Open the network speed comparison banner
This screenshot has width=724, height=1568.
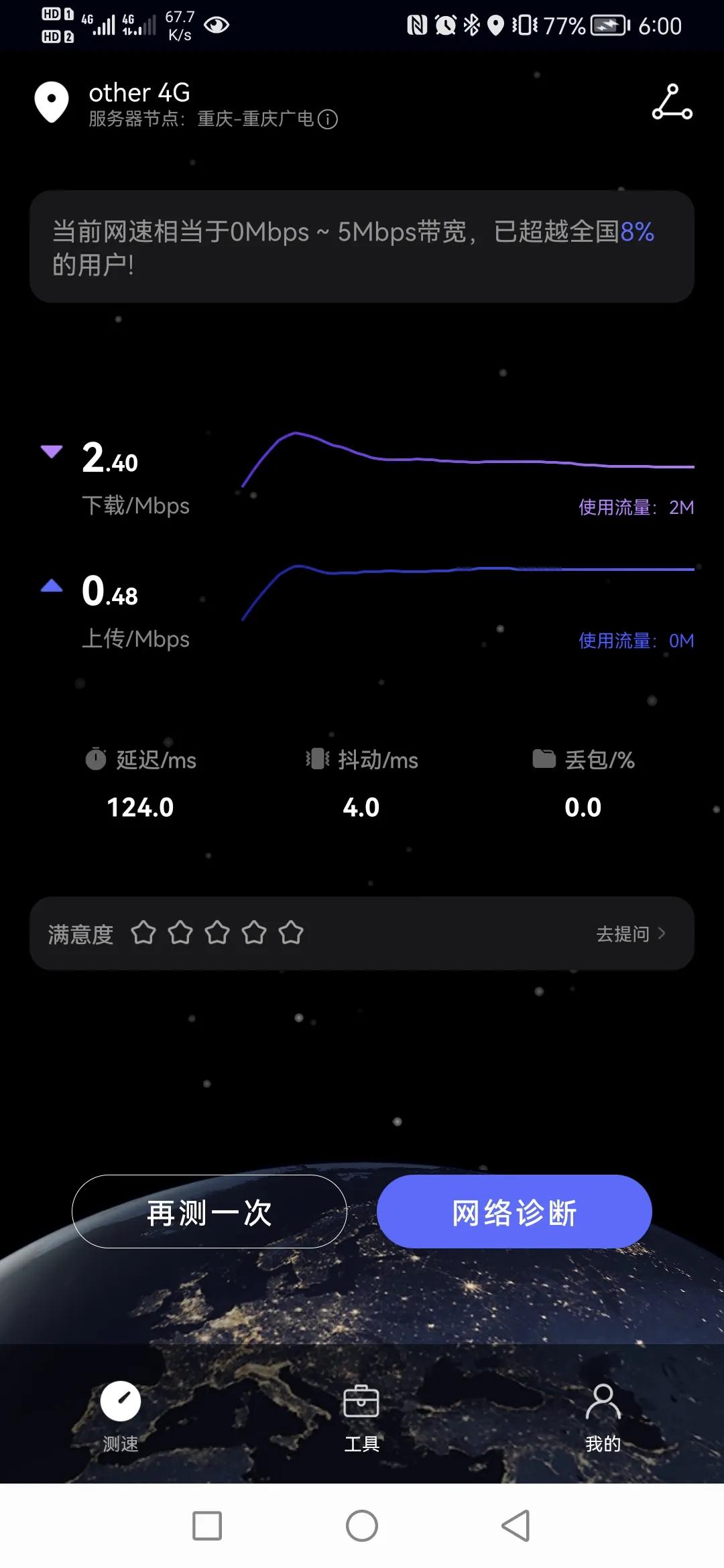tap(362, 246)
